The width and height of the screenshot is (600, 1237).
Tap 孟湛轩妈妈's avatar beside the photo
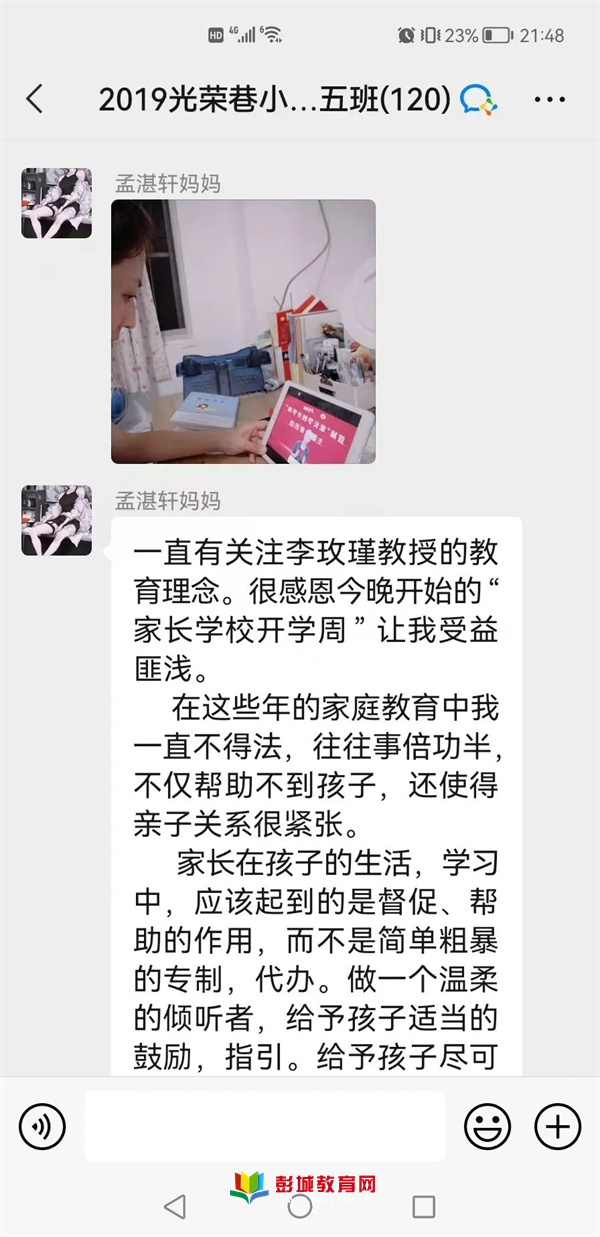click(57, 203)
